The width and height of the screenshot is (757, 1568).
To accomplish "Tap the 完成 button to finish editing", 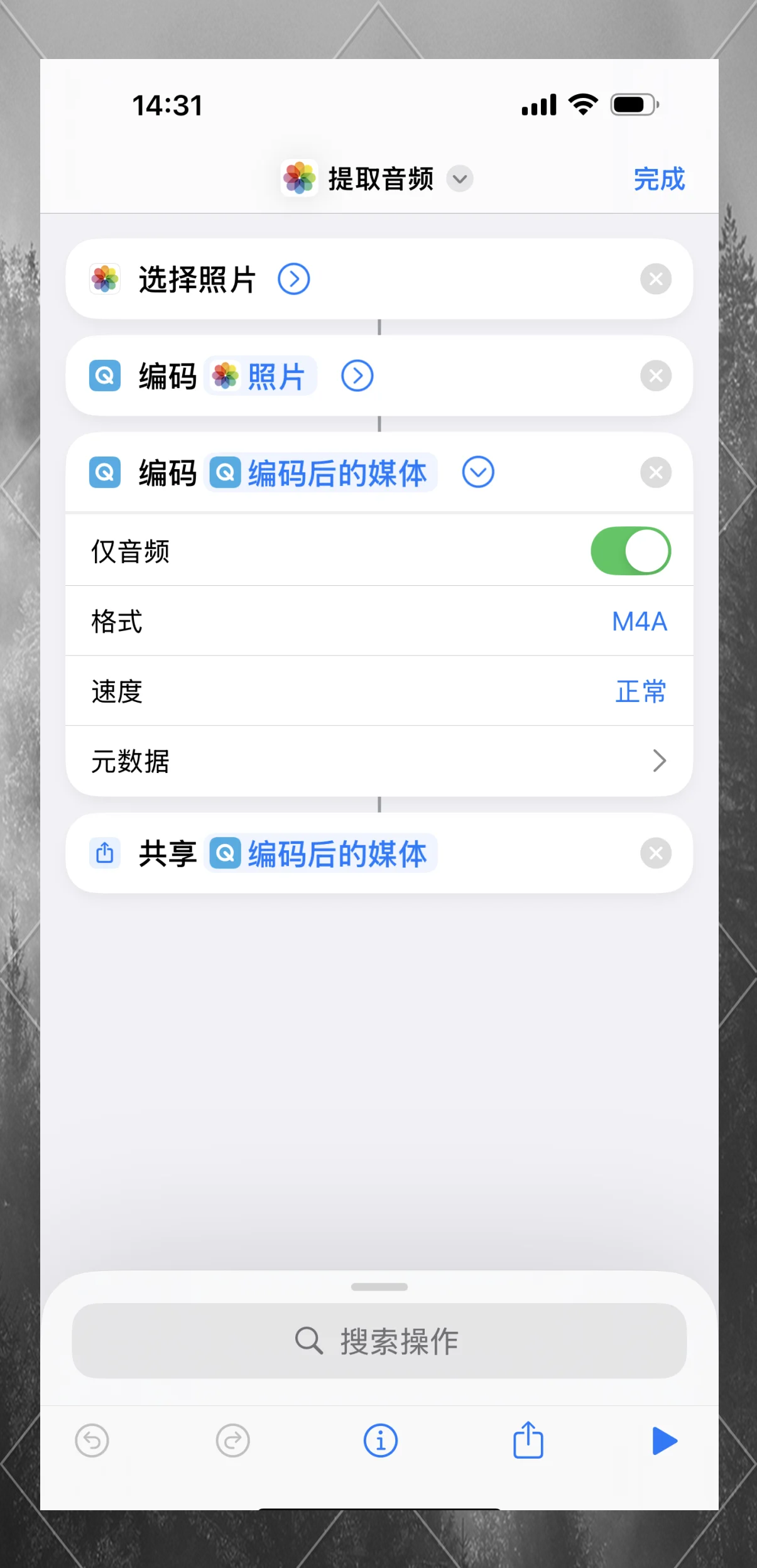I will (660, 179).
